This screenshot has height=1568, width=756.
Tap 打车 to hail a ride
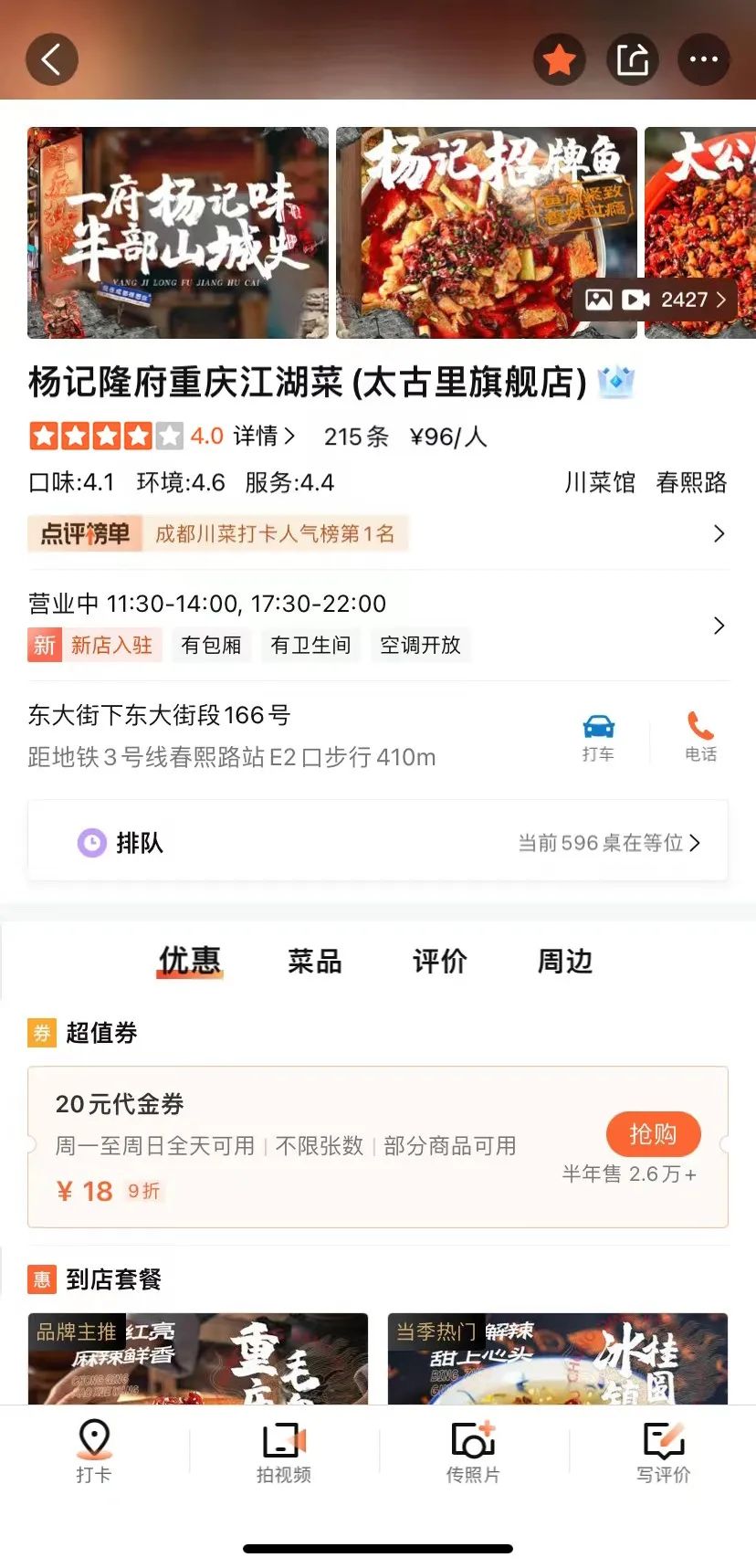coord(598,738)
